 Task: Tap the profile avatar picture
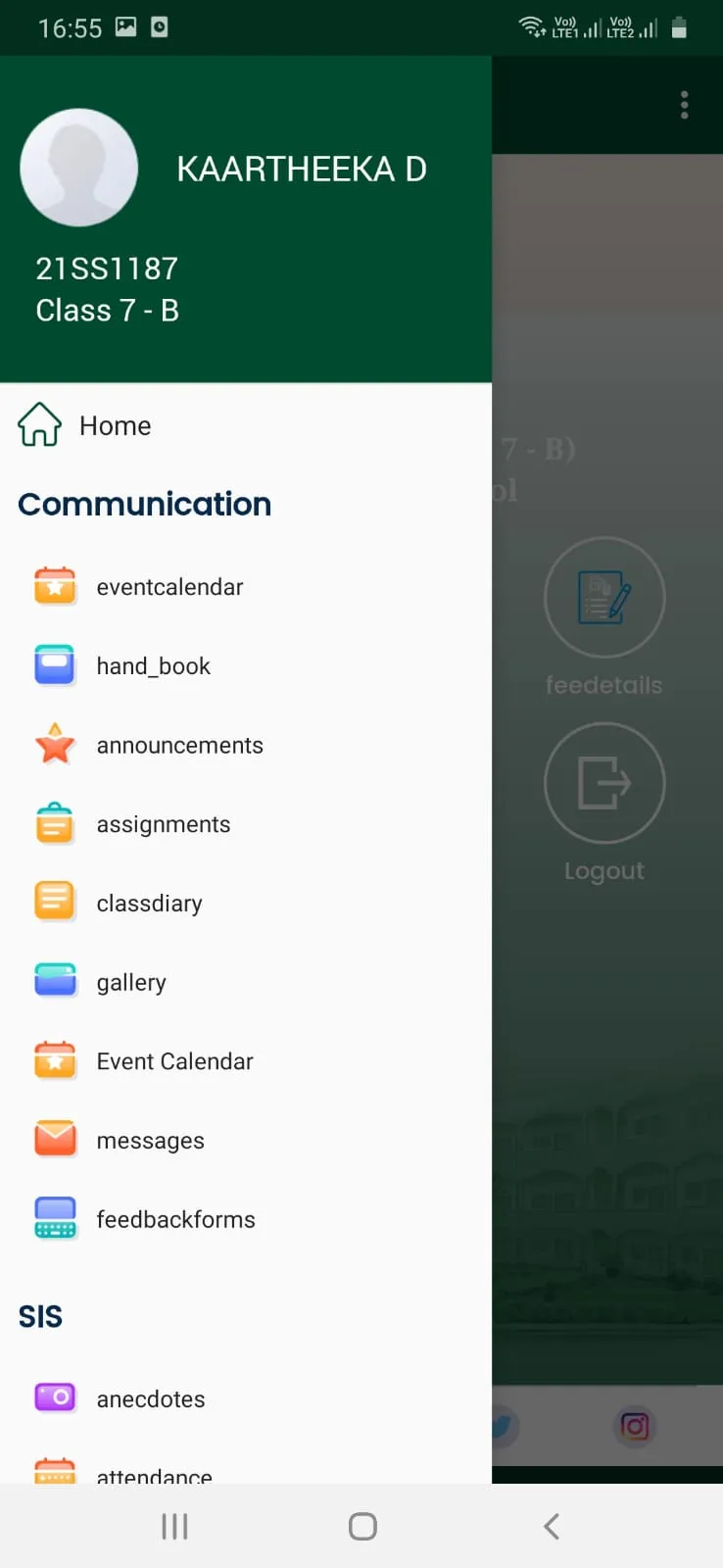pyautogui.click(x=79, y=168)
